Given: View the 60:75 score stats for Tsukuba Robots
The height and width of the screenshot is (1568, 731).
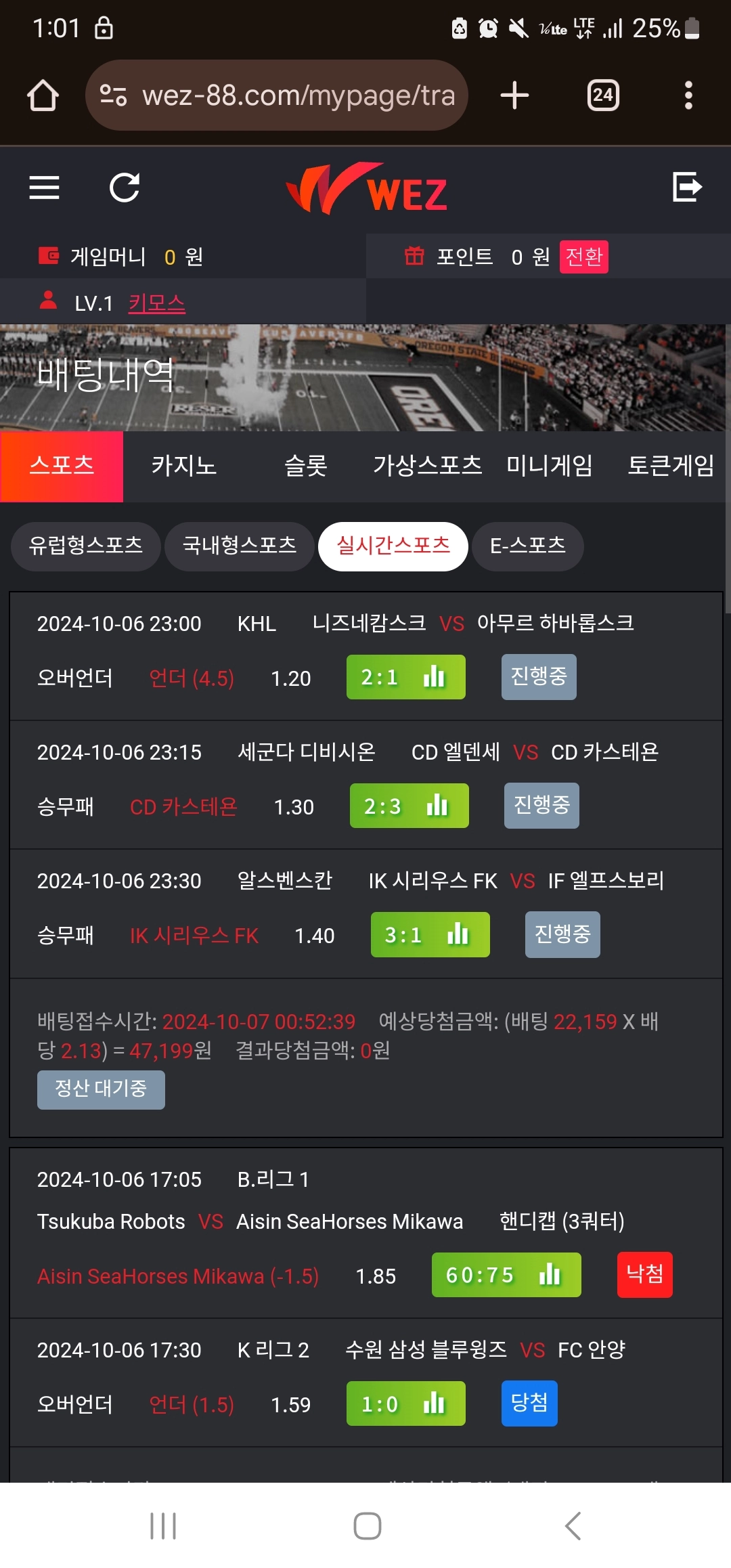Looking at the screenshot, I should pos(506,1275).
